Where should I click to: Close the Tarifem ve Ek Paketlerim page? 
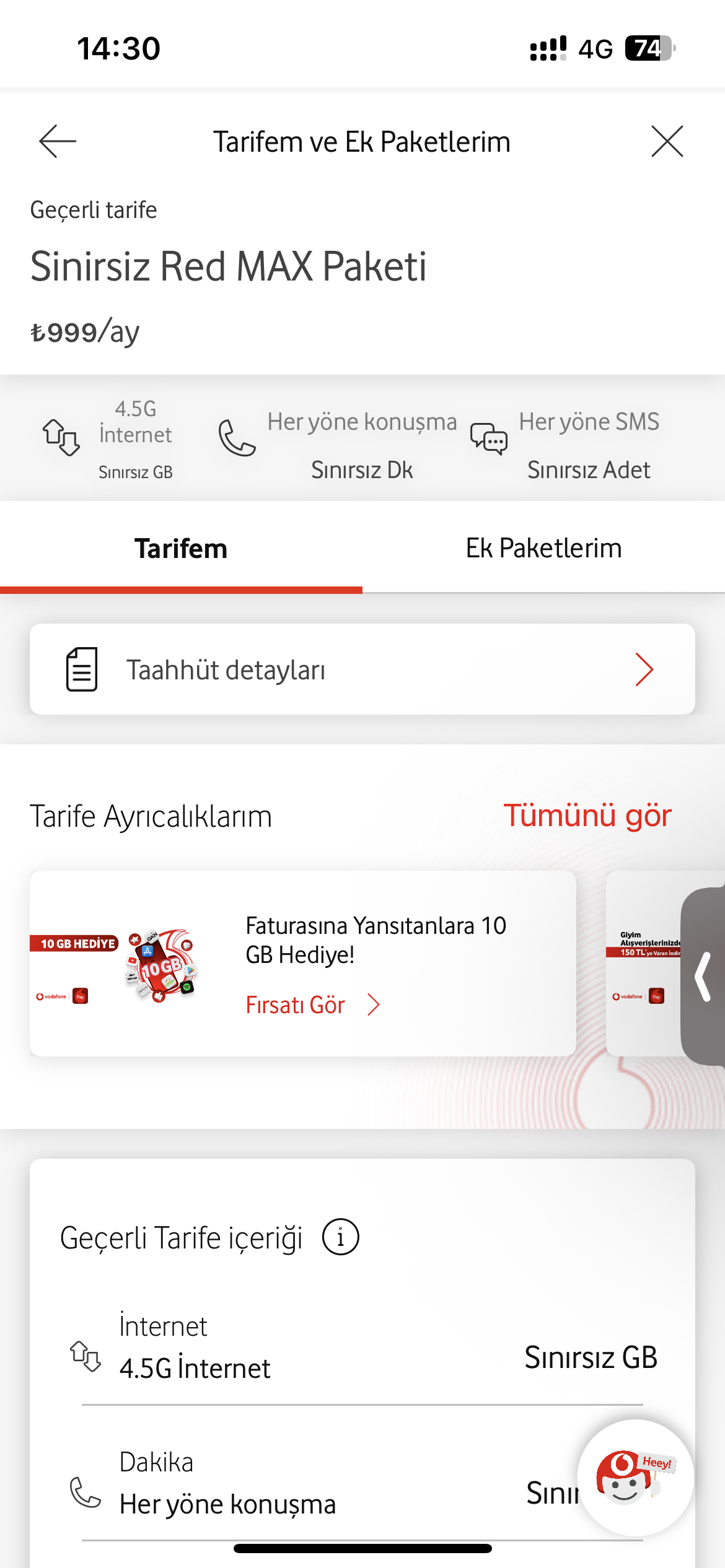(x=667, y=141)
